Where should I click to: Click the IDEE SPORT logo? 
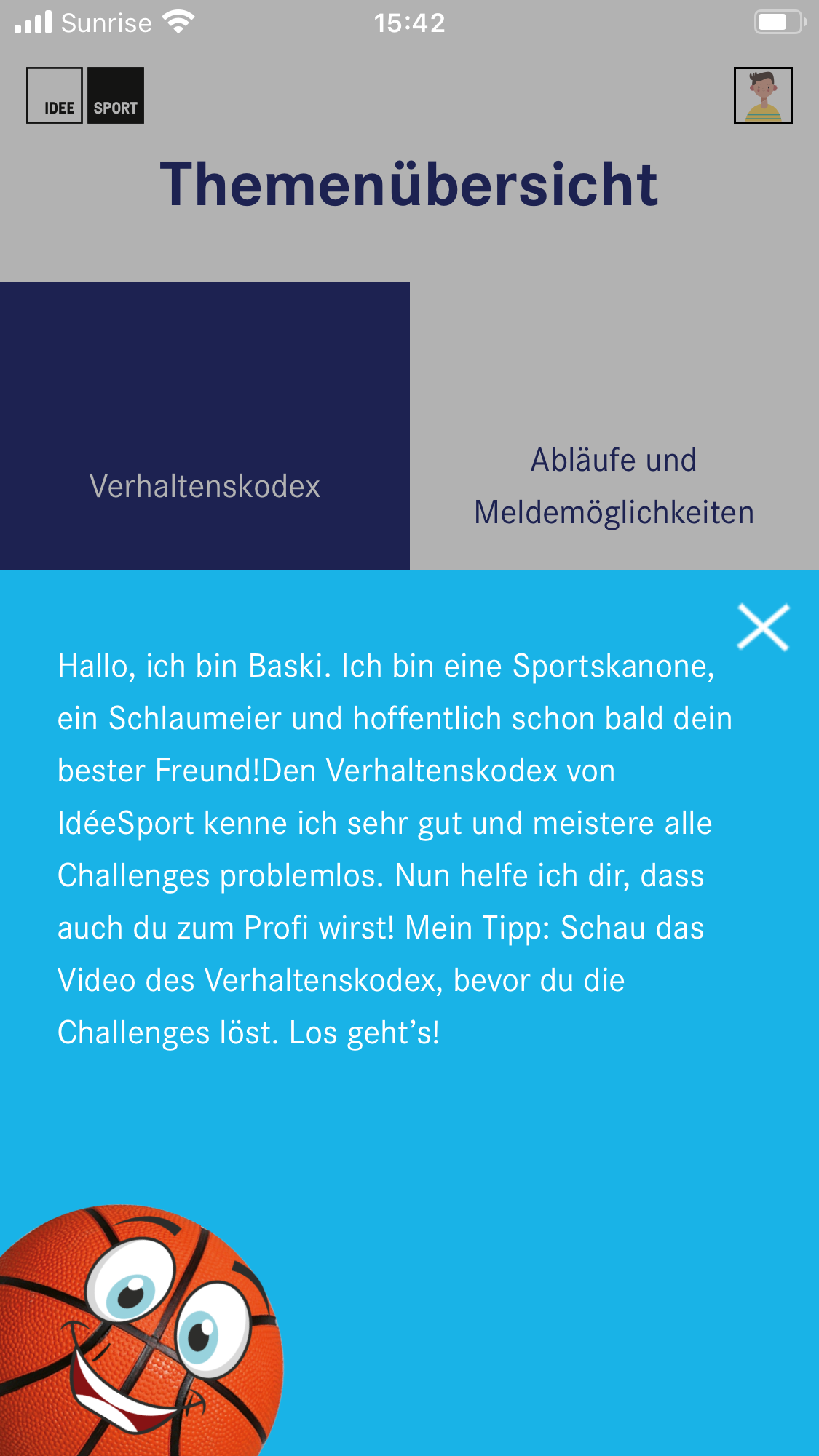(x=85, y=95)
